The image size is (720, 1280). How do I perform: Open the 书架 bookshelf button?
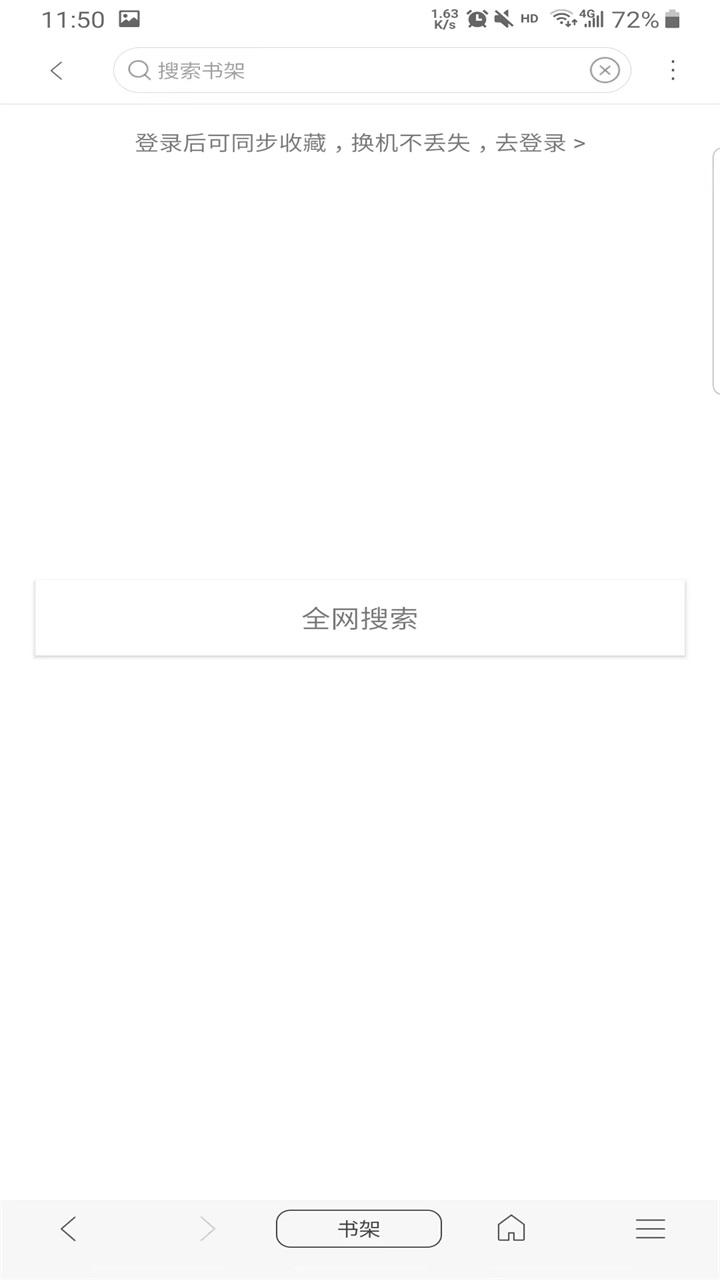[x=359, y=1228]
